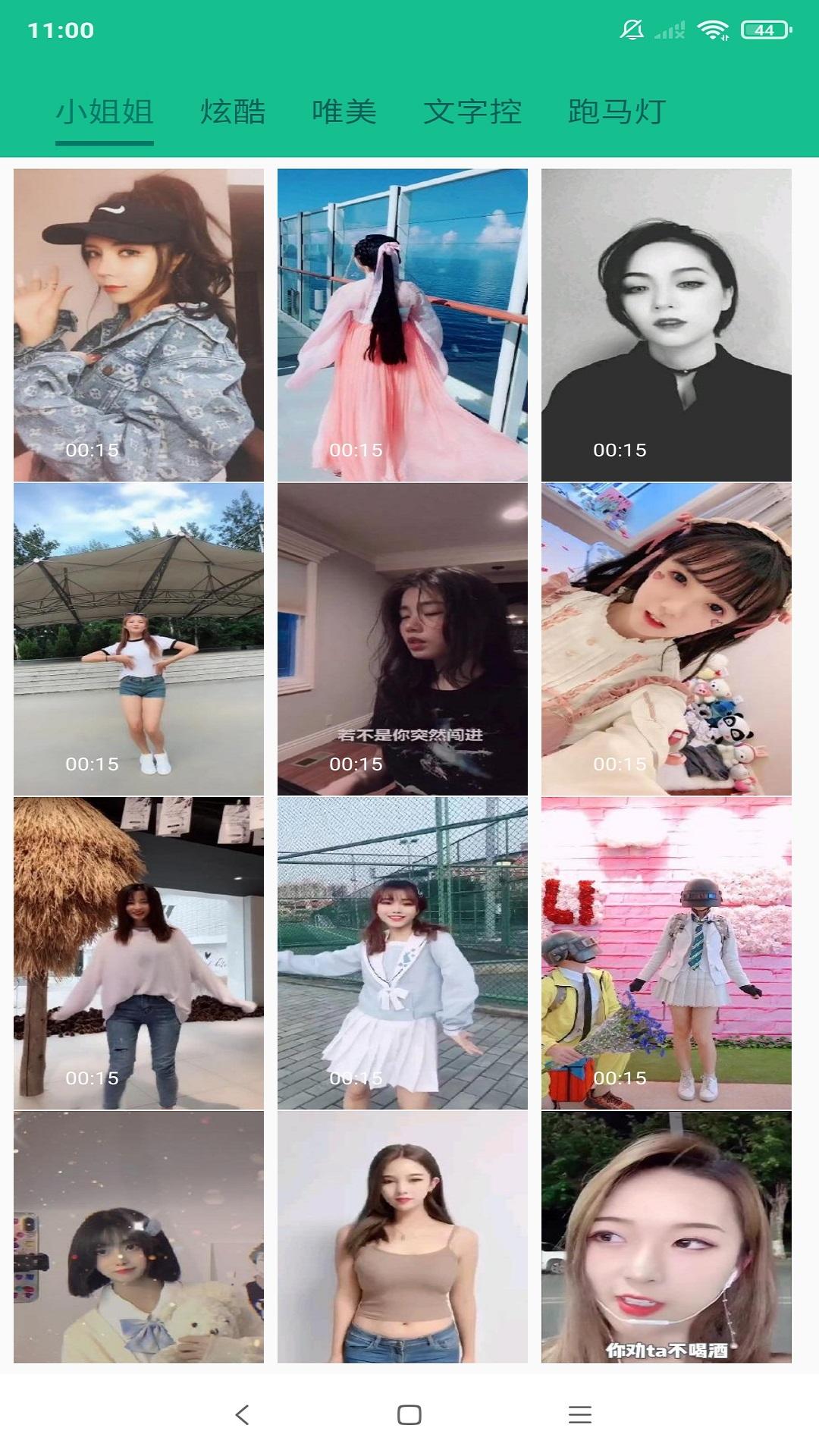
Task: Go back with the system back button
Action: coord(242,1414)
